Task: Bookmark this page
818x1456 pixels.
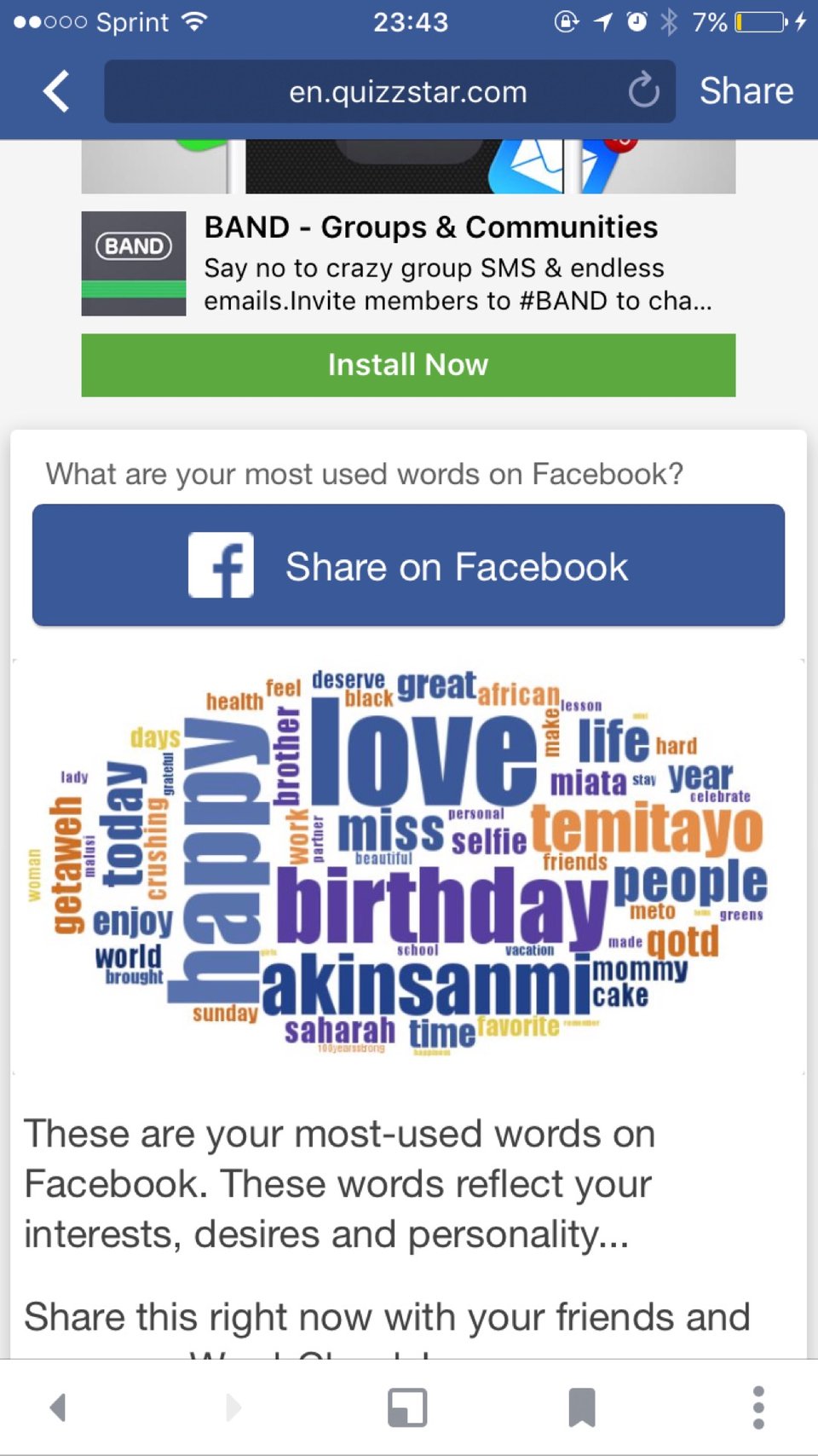Action: [x=582, y=1407]
